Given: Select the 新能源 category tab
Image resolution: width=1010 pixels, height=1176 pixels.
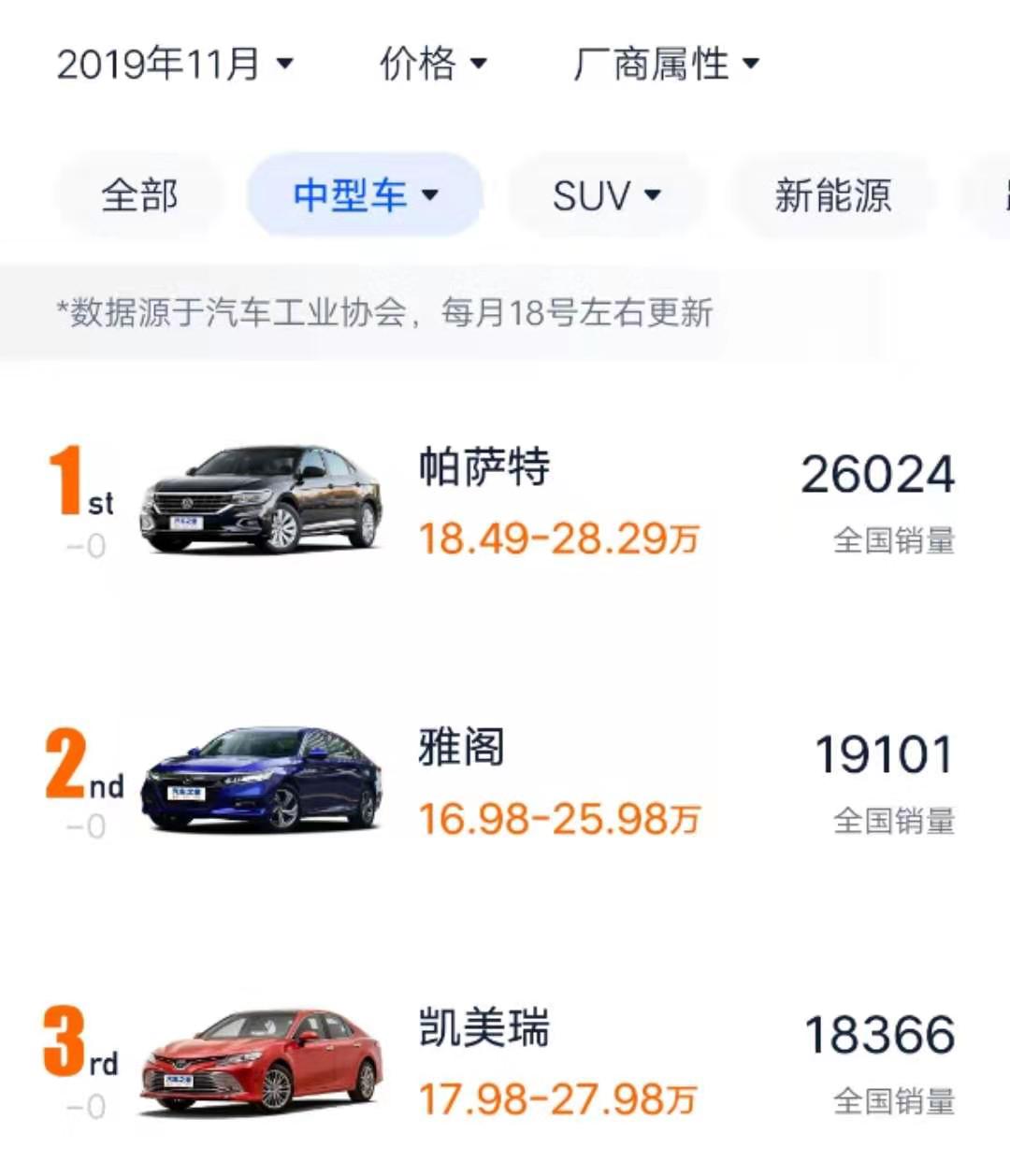Looking at the screenshot, I should 832,196.
